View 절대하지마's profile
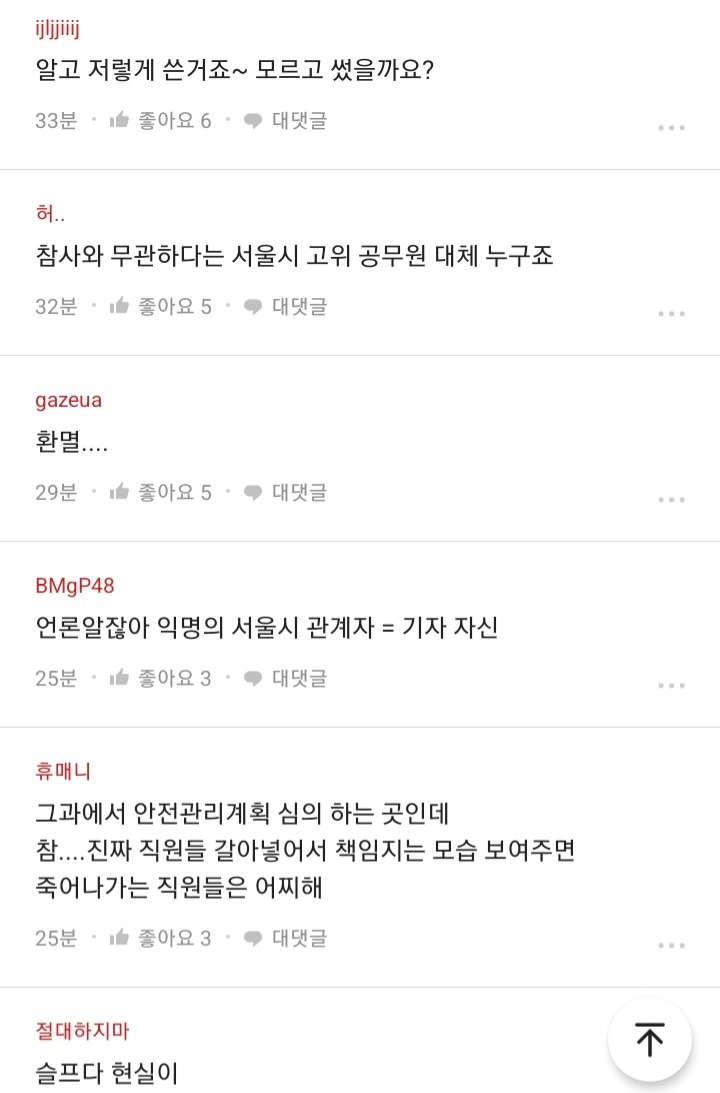 pyautogui.click(x=82, y=1031)
